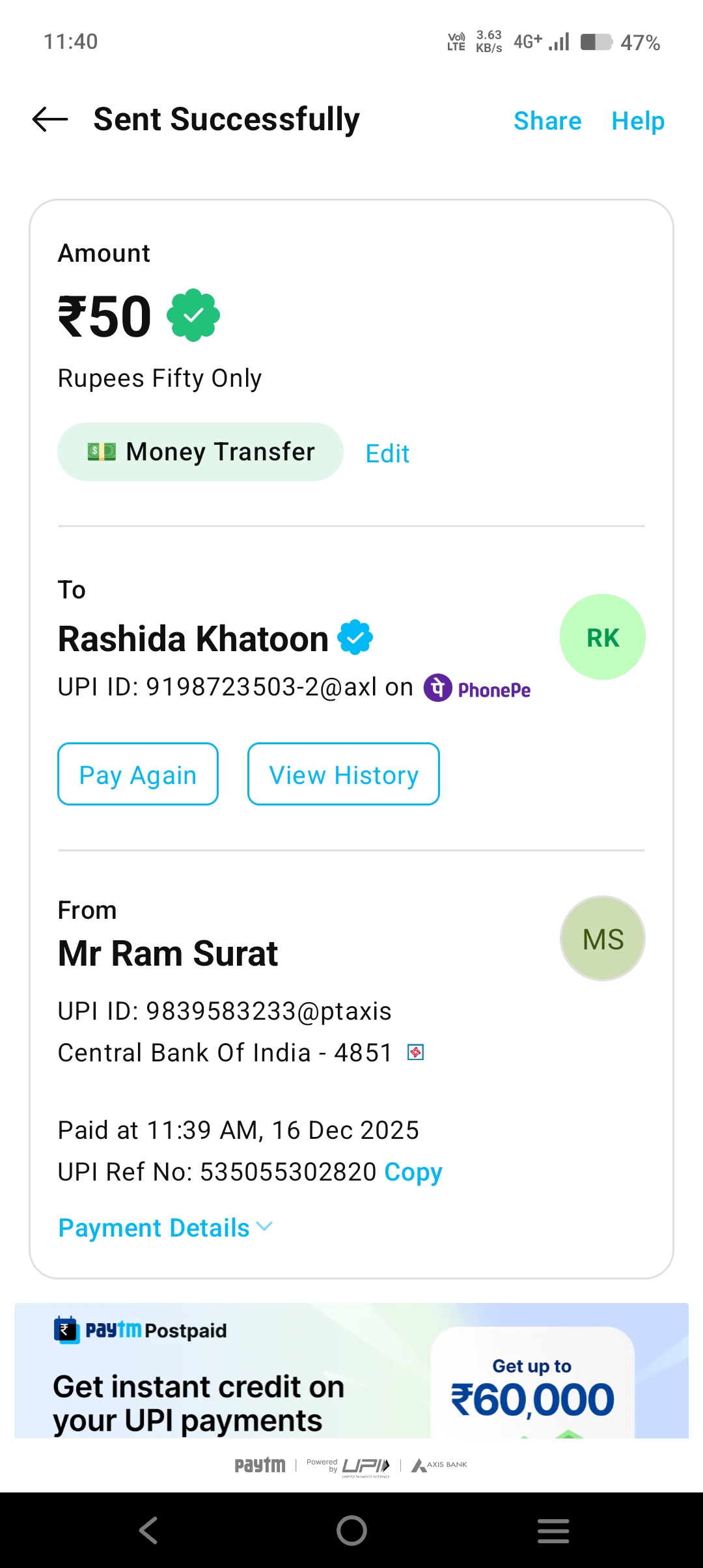Edit the Money Transfer tag
This screenshot has width=703, height=1568.
387,454
